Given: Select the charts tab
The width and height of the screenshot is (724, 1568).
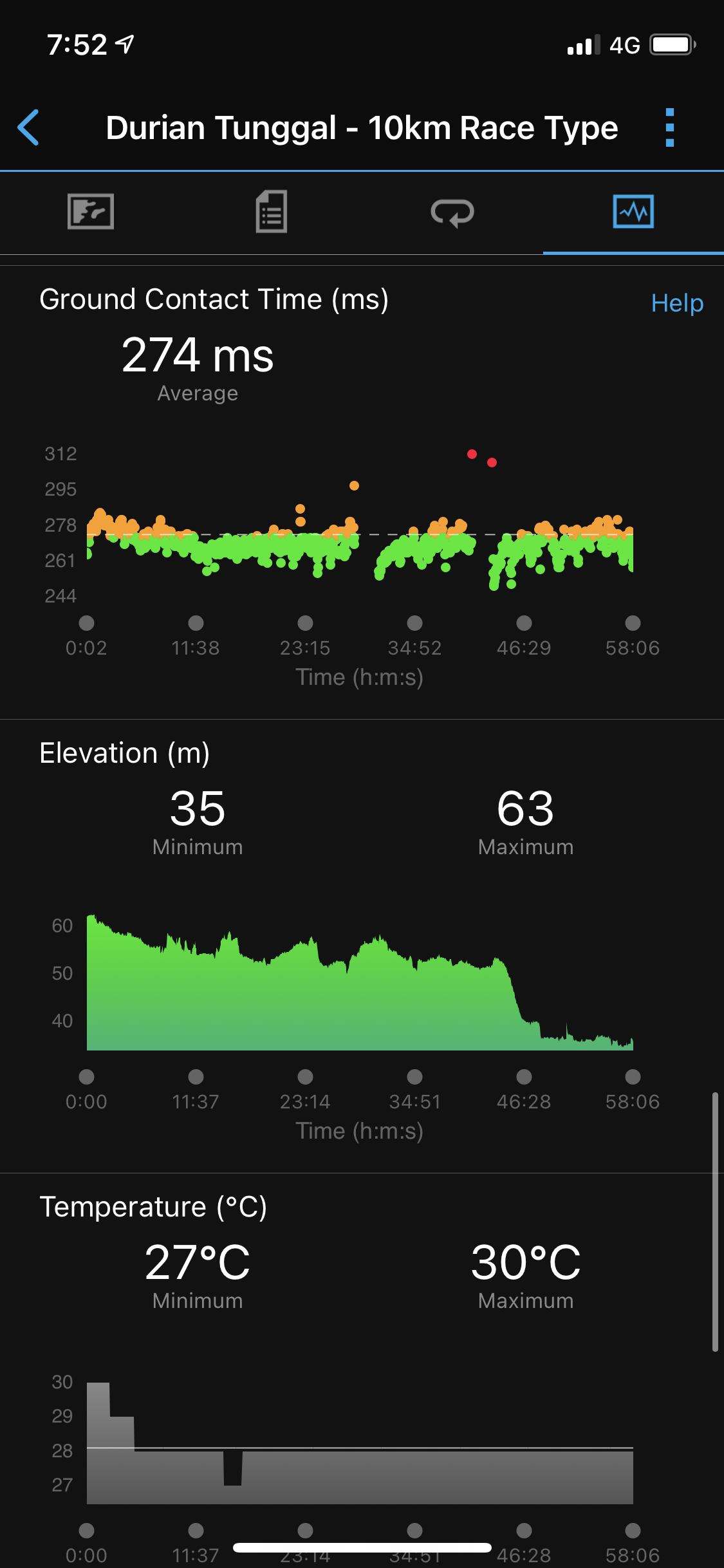Looking at the screenshot, I should 633,212.
